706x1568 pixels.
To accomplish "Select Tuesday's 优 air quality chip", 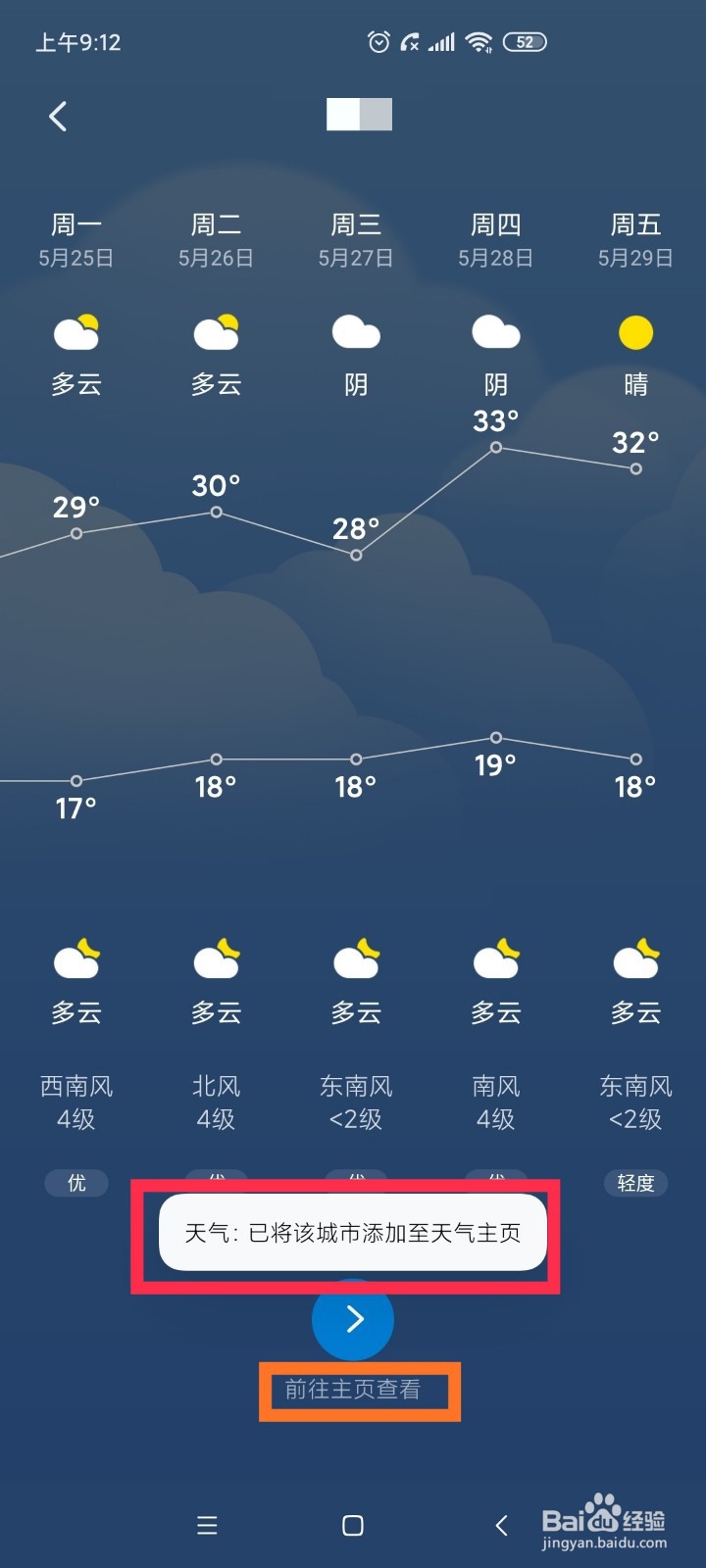I will 217,1183.
